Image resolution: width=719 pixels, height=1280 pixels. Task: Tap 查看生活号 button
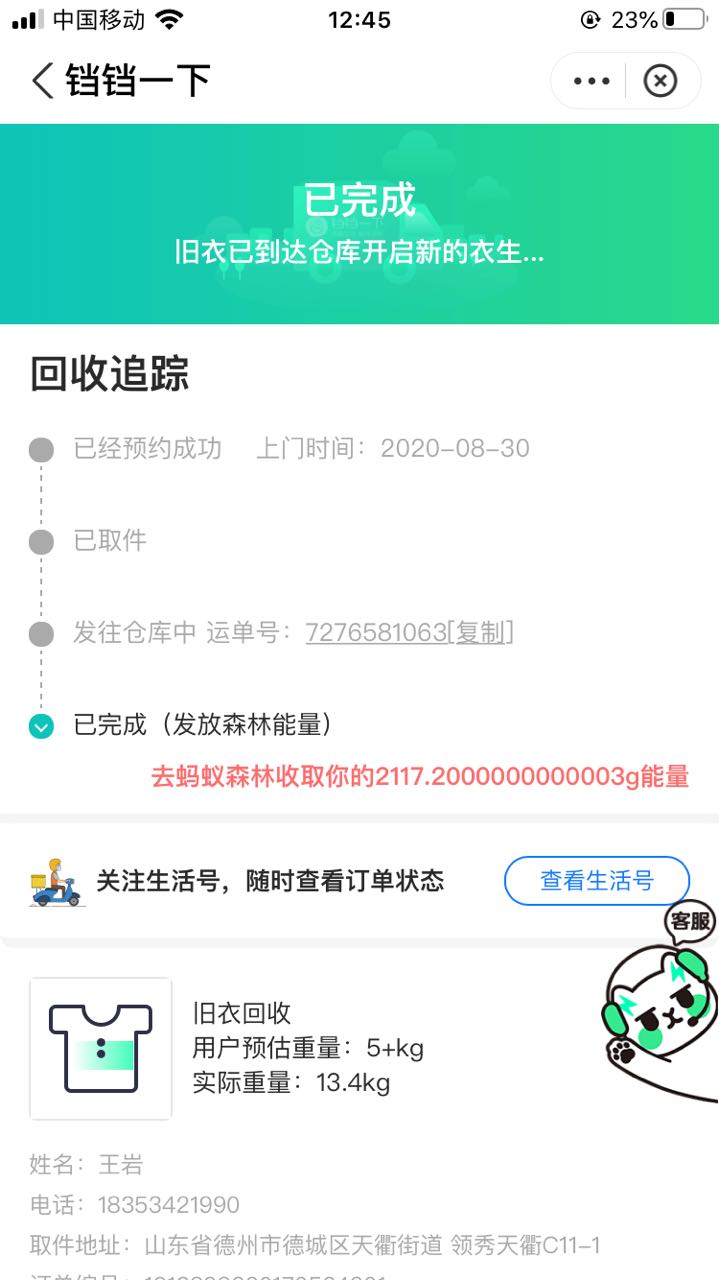click(x=597, y=880)
